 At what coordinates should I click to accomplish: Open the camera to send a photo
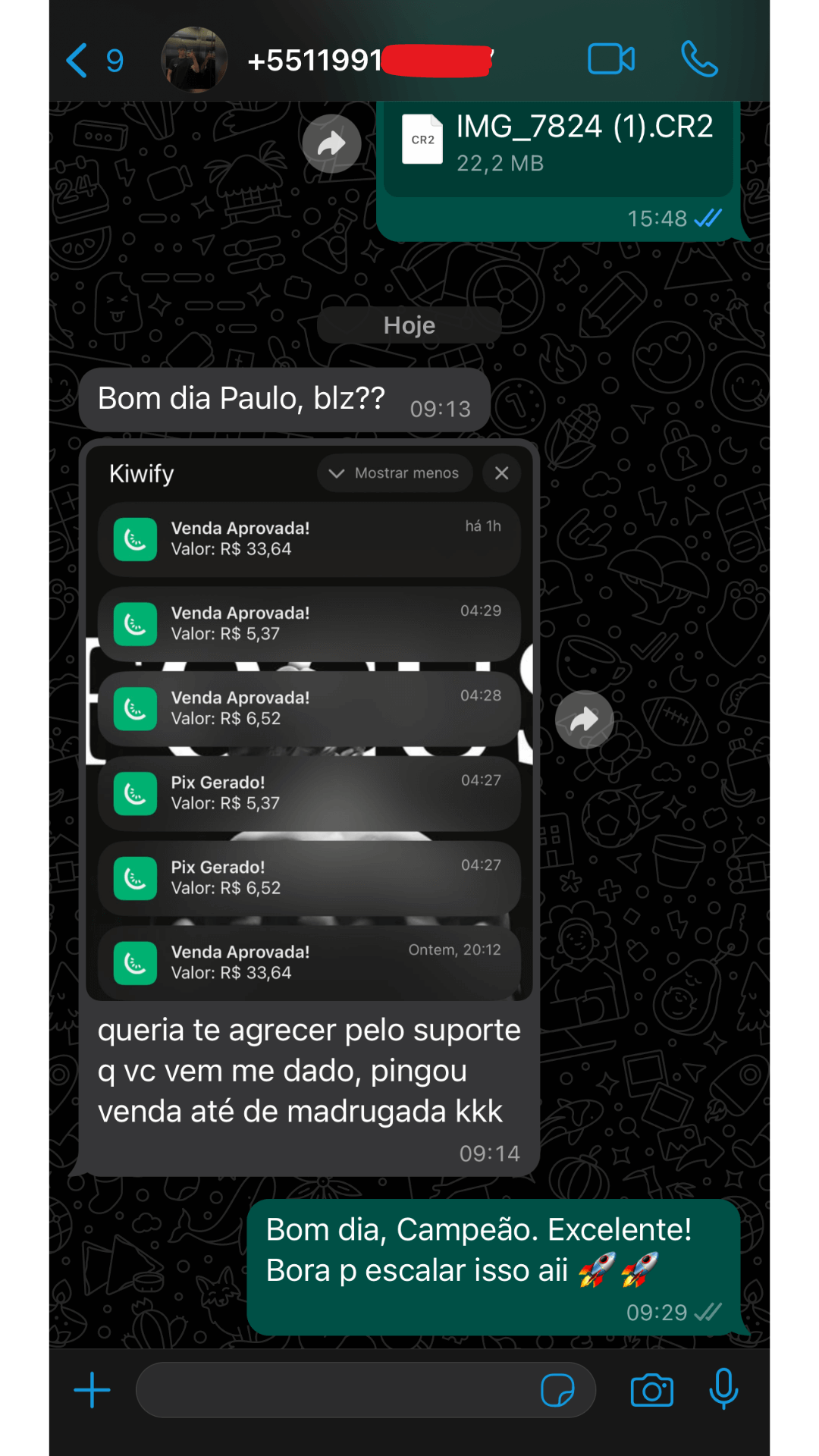(651, 1390)
